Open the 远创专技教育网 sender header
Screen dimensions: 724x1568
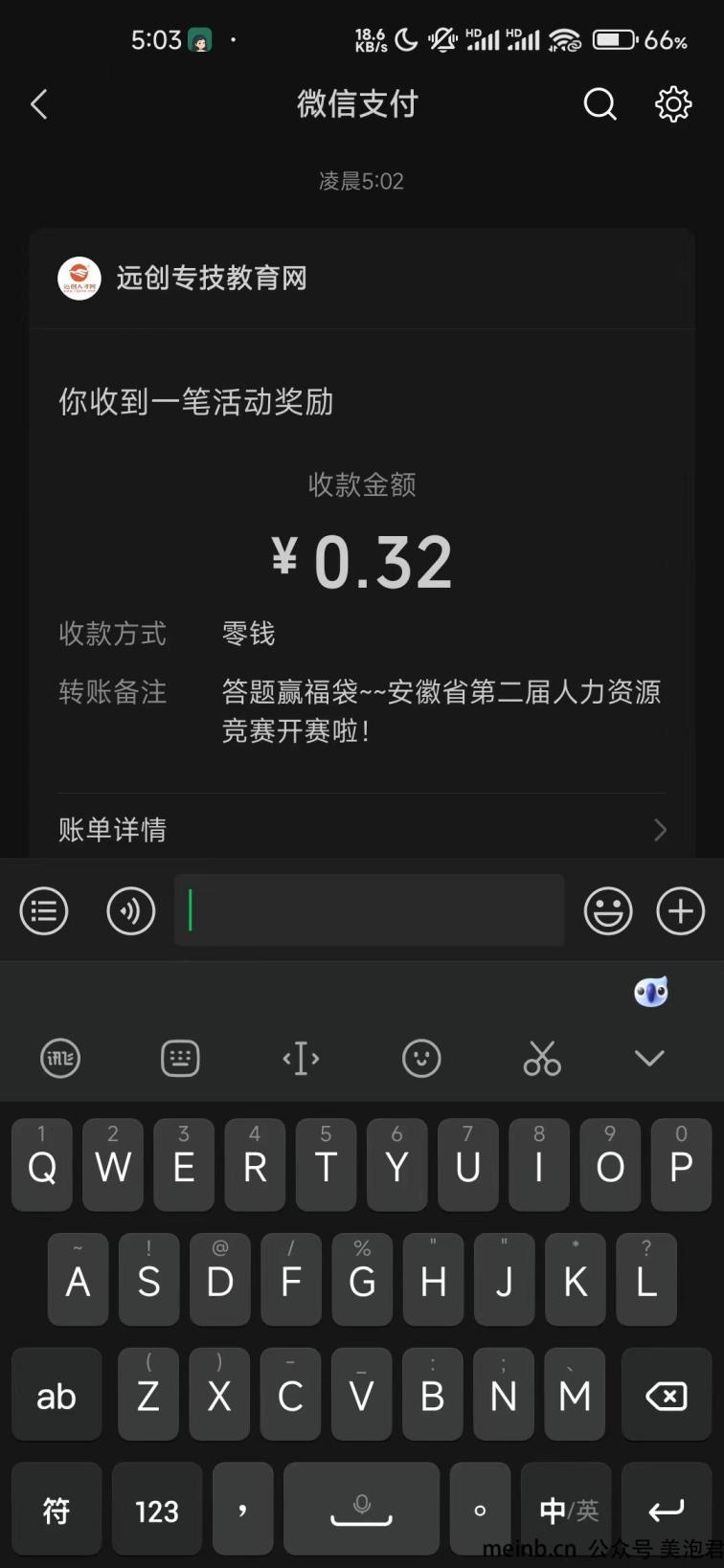point(362,279)
